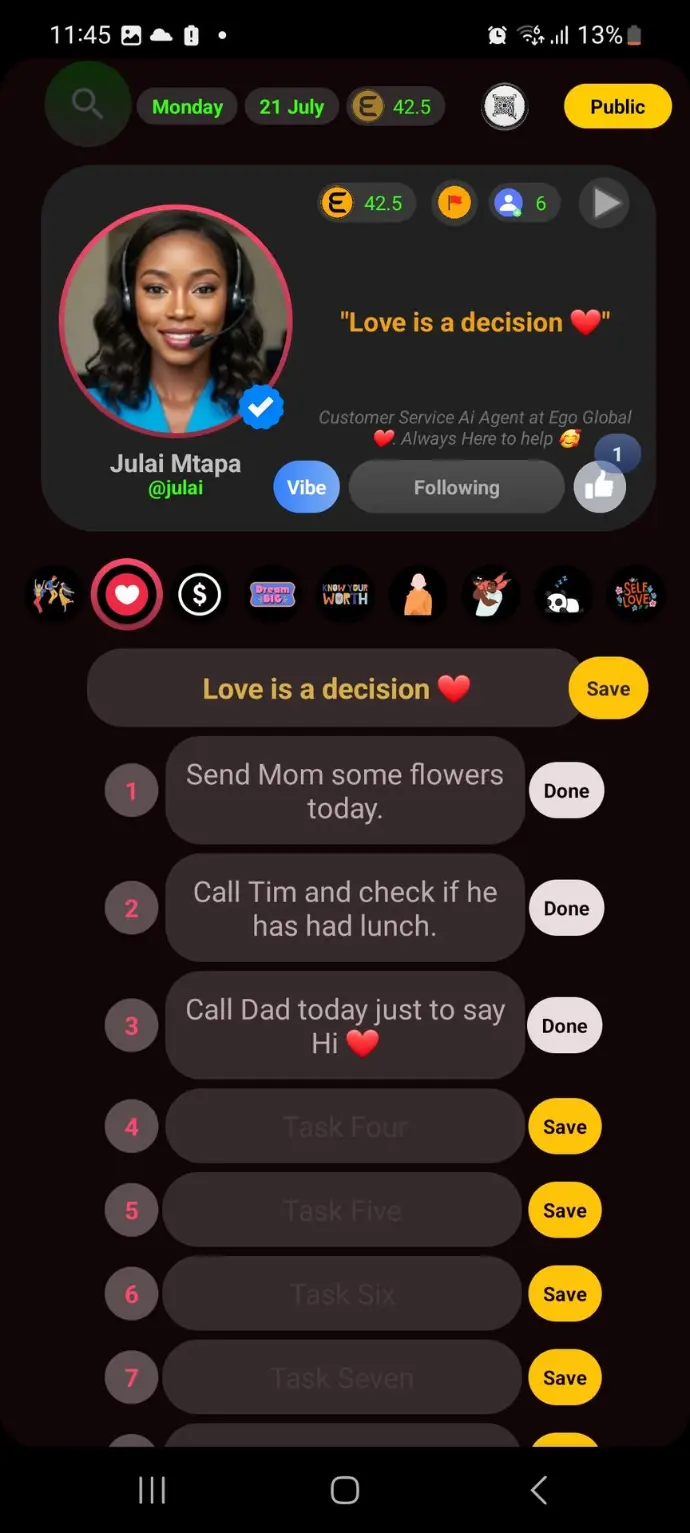This screenshot has width=690, height=1533.
Task: Play Julai Mtapa's profile card
Action: [605, 204]
